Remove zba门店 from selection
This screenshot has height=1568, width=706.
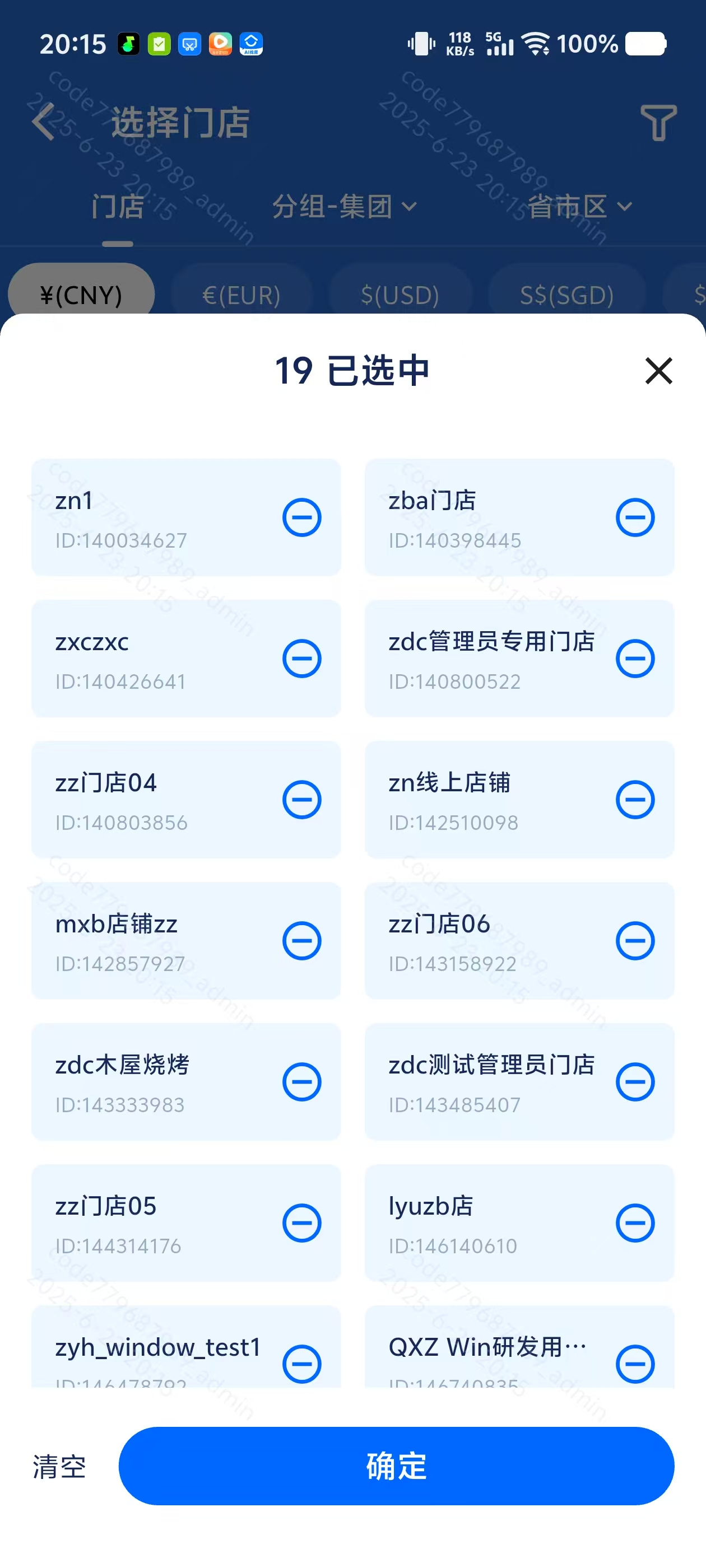pyautogui.click(x=635, y=517)
